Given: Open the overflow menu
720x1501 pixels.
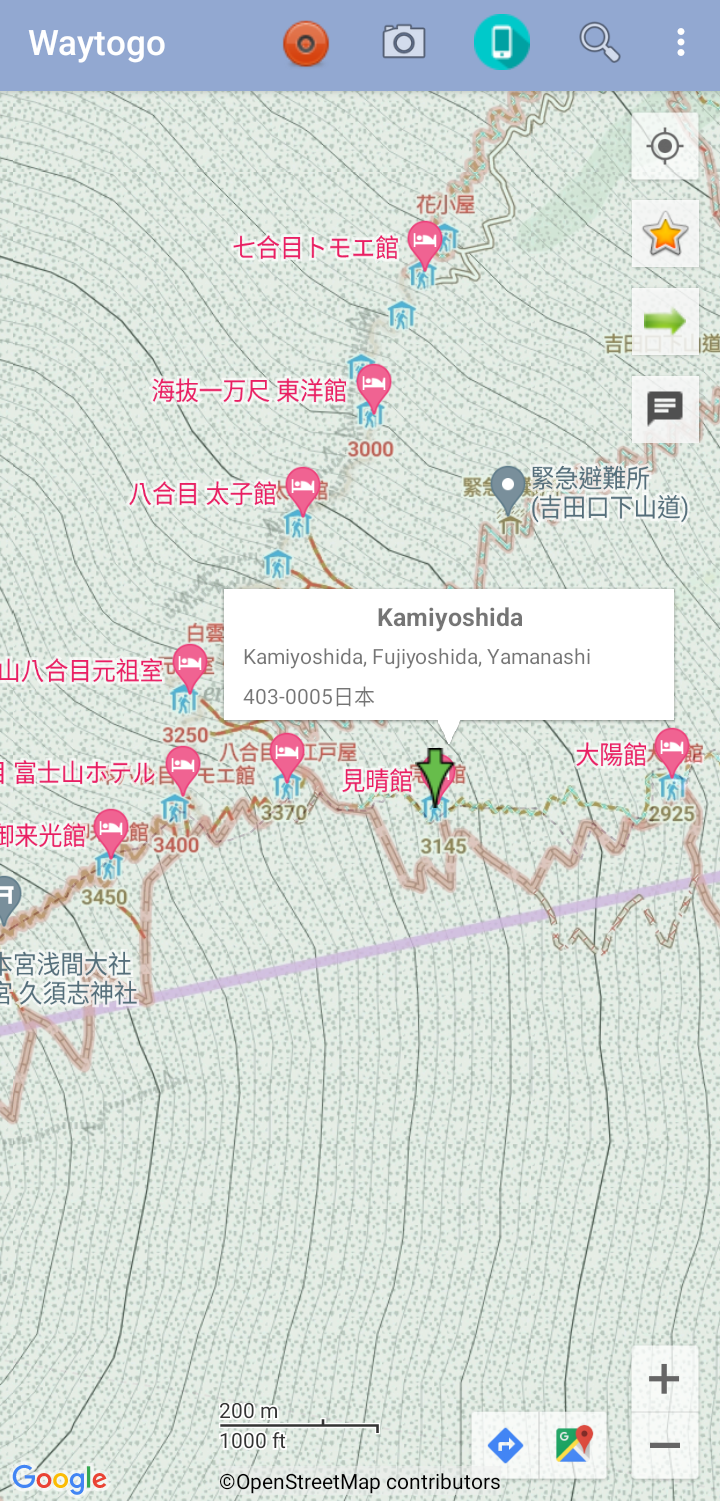Looking at the screenshot, I should (680, 43).
